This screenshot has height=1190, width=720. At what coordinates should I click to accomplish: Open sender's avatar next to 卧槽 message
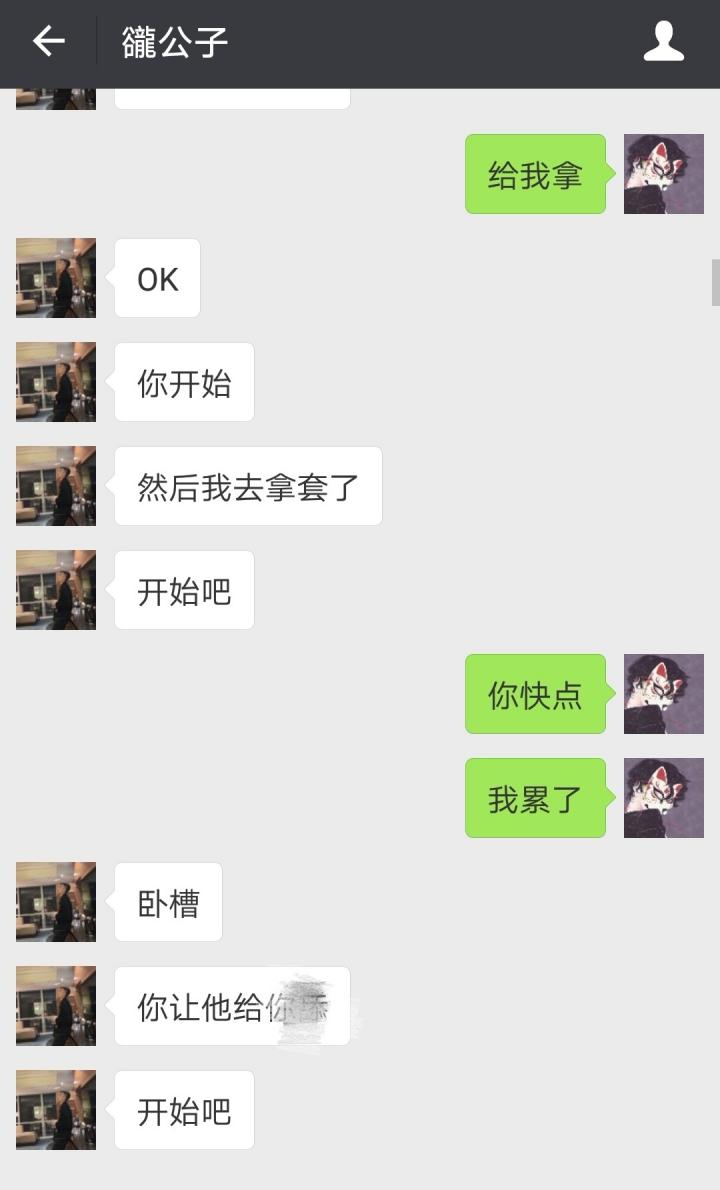55,901
